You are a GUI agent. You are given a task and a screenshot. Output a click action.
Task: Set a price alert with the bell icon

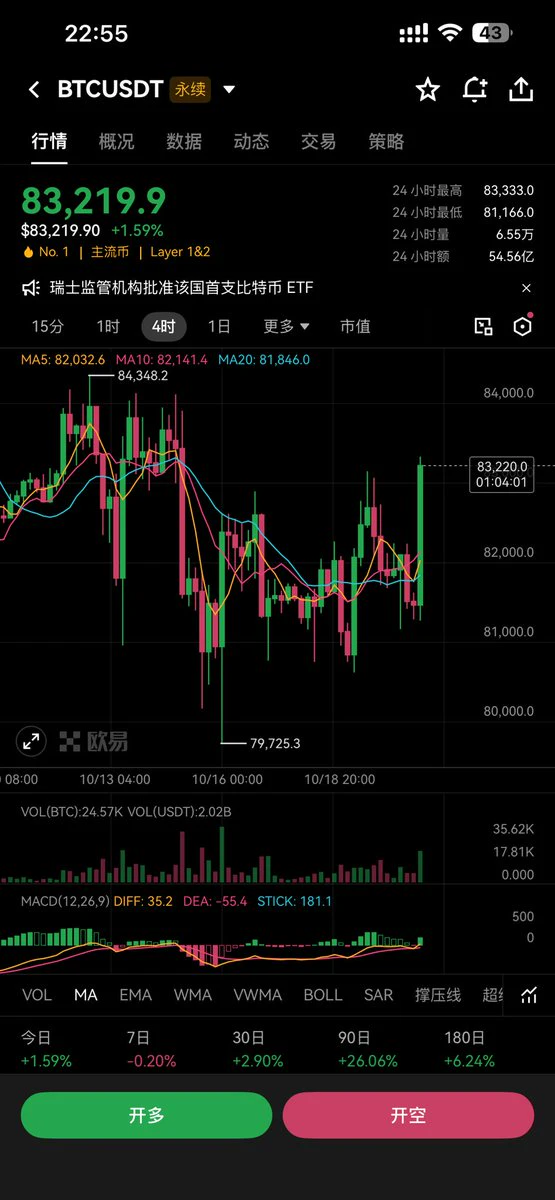pyautogui.click(x=475, y=90)
